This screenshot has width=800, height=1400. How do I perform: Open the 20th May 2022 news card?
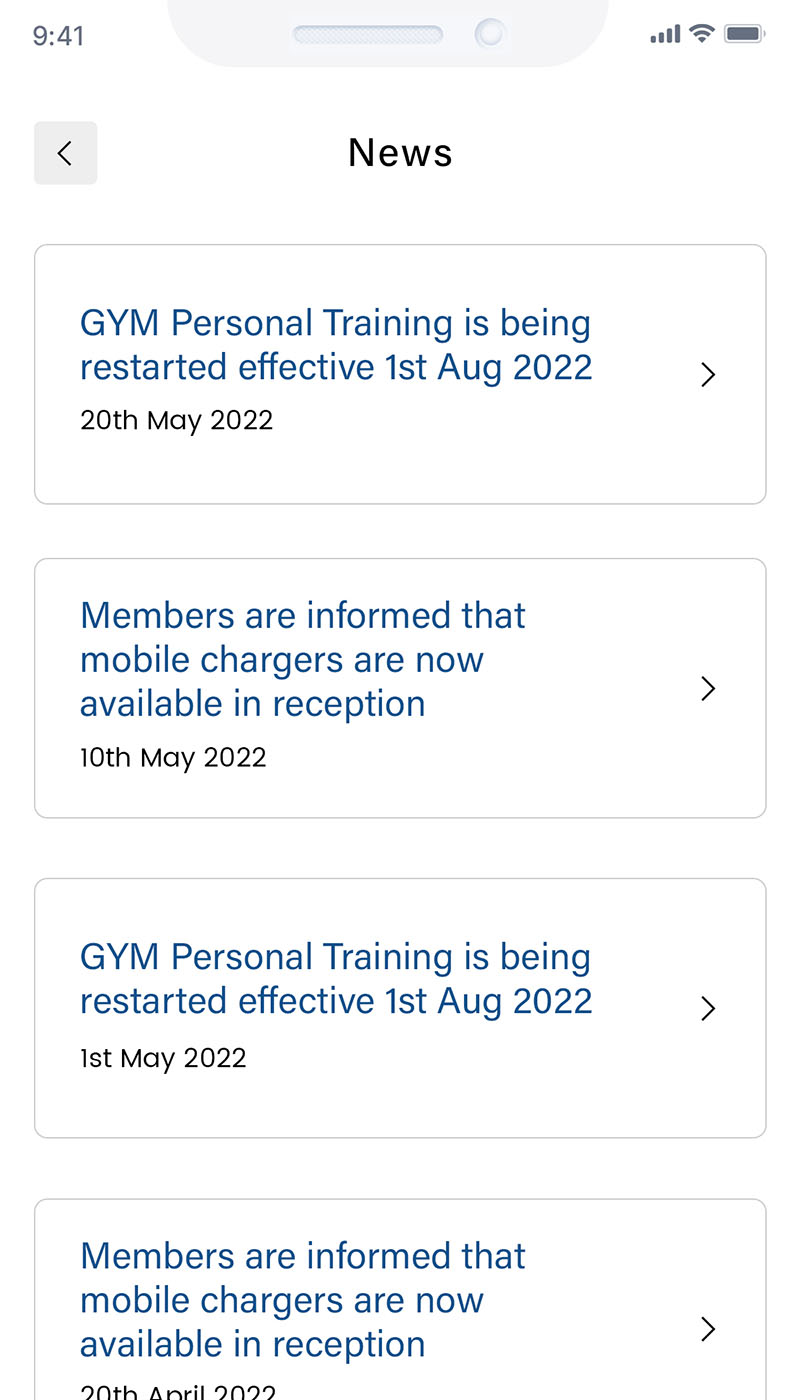400,374
